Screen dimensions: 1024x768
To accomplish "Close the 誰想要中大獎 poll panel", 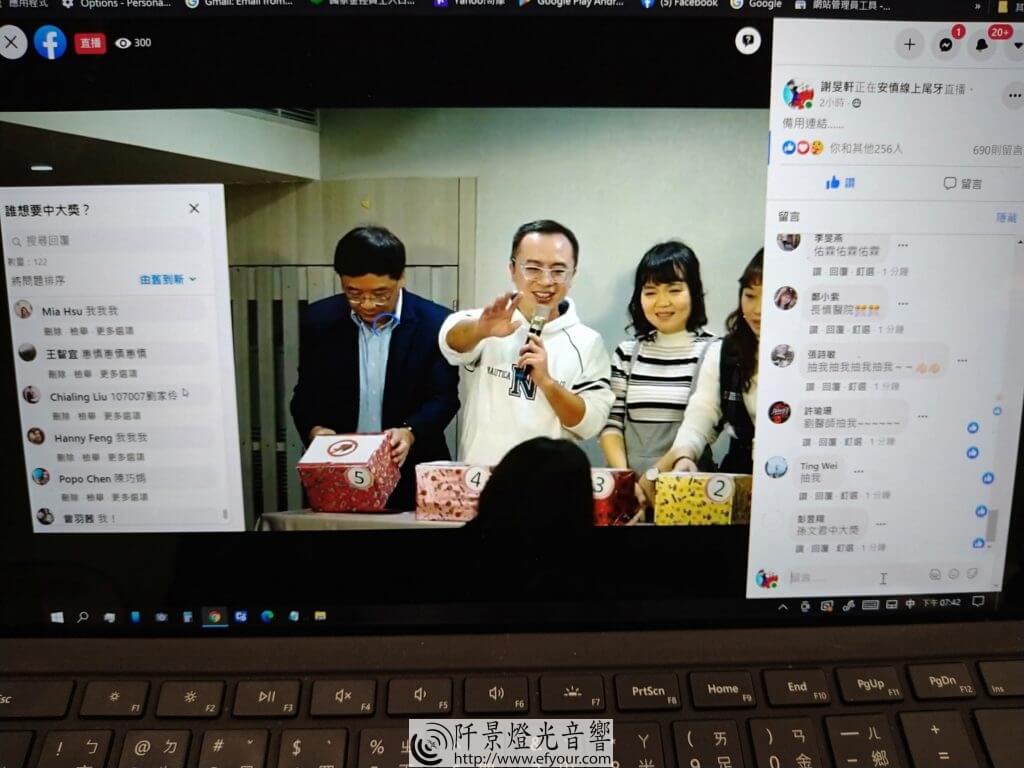I will click(x=194, y=208).
